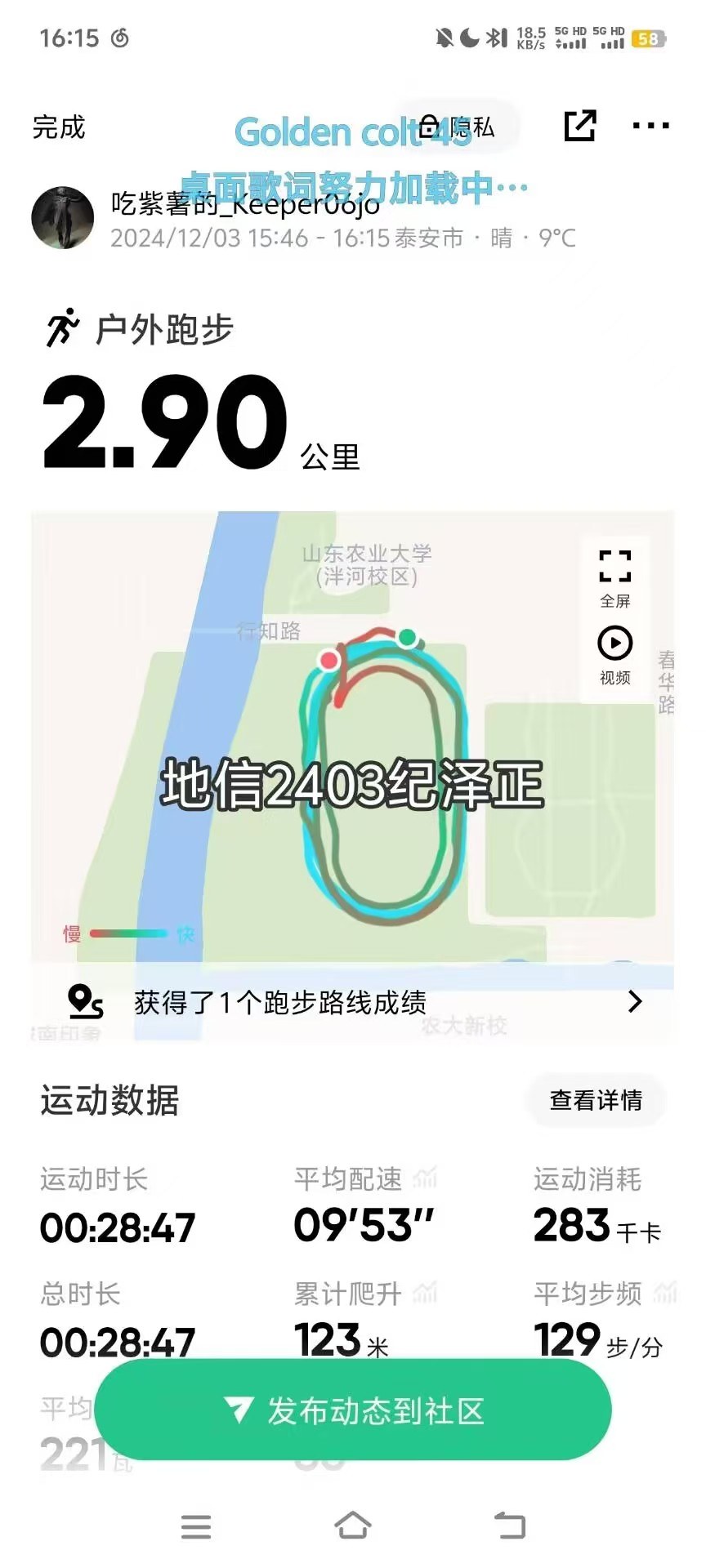Share this running record
Viewport: 706px width, 1568px height.
click(x=580, y=126)
